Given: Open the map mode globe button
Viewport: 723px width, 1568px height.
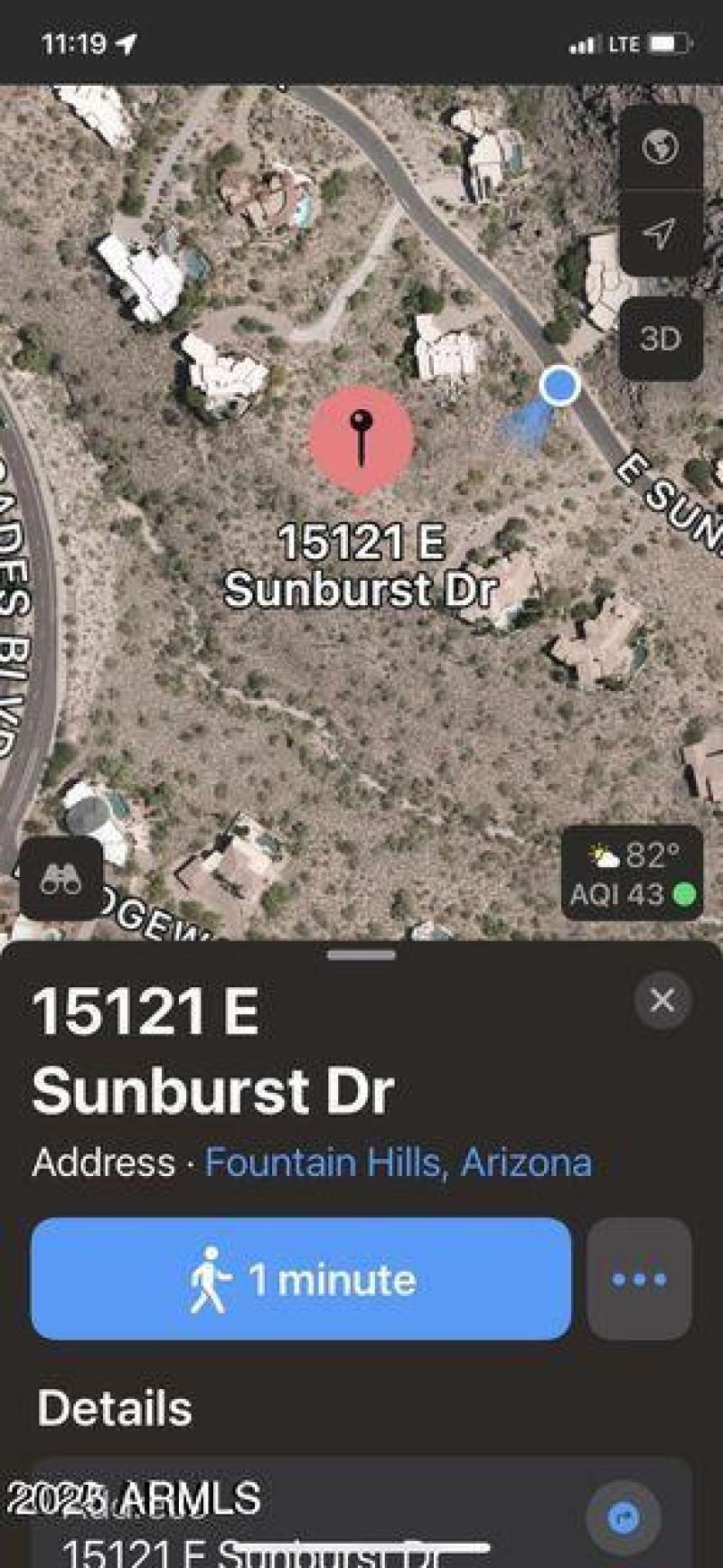Looking at the screenshot, I should [660, 147].
